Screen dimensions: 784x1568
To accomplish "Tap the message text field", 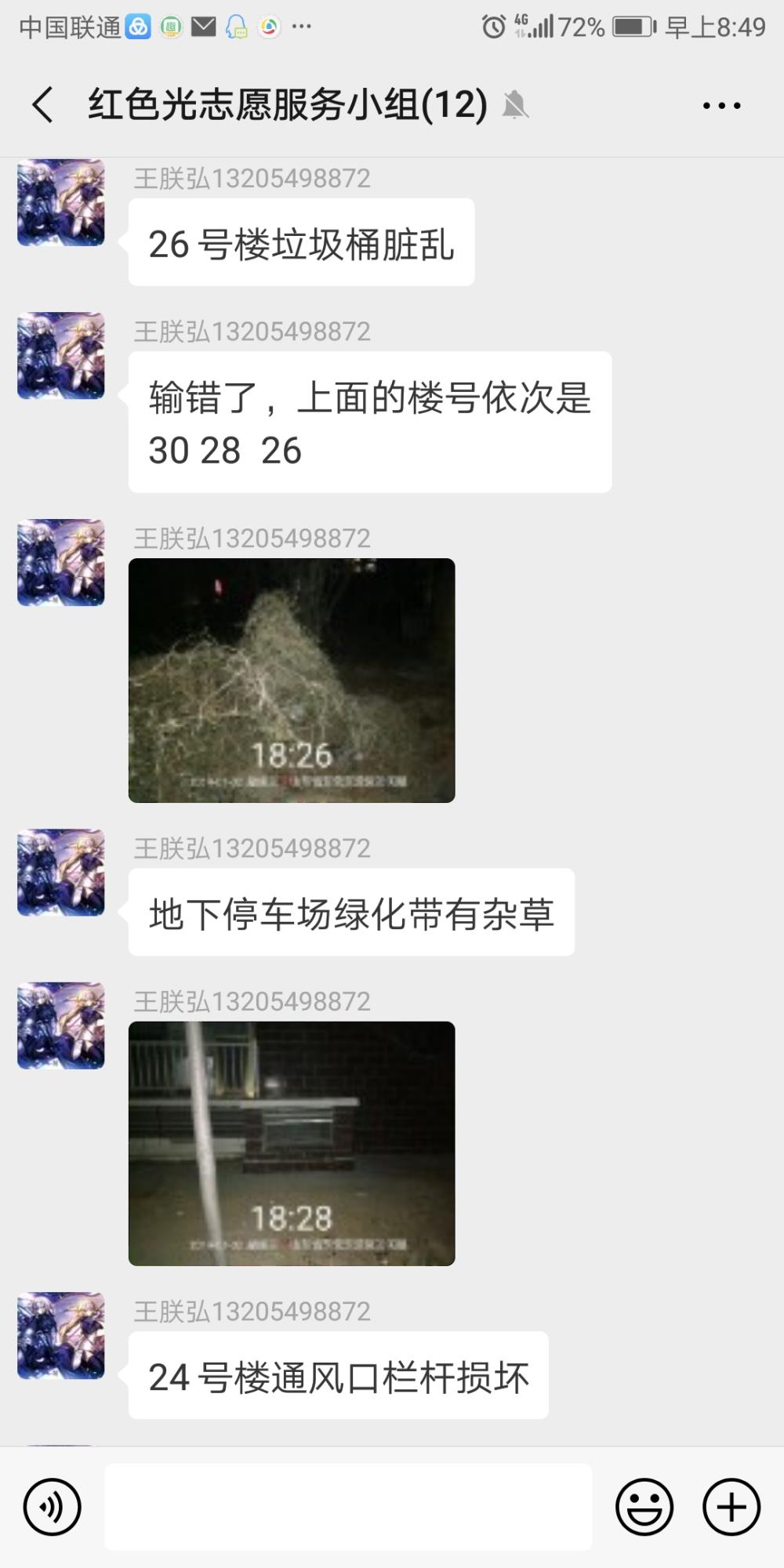I will click(349, 1507).
